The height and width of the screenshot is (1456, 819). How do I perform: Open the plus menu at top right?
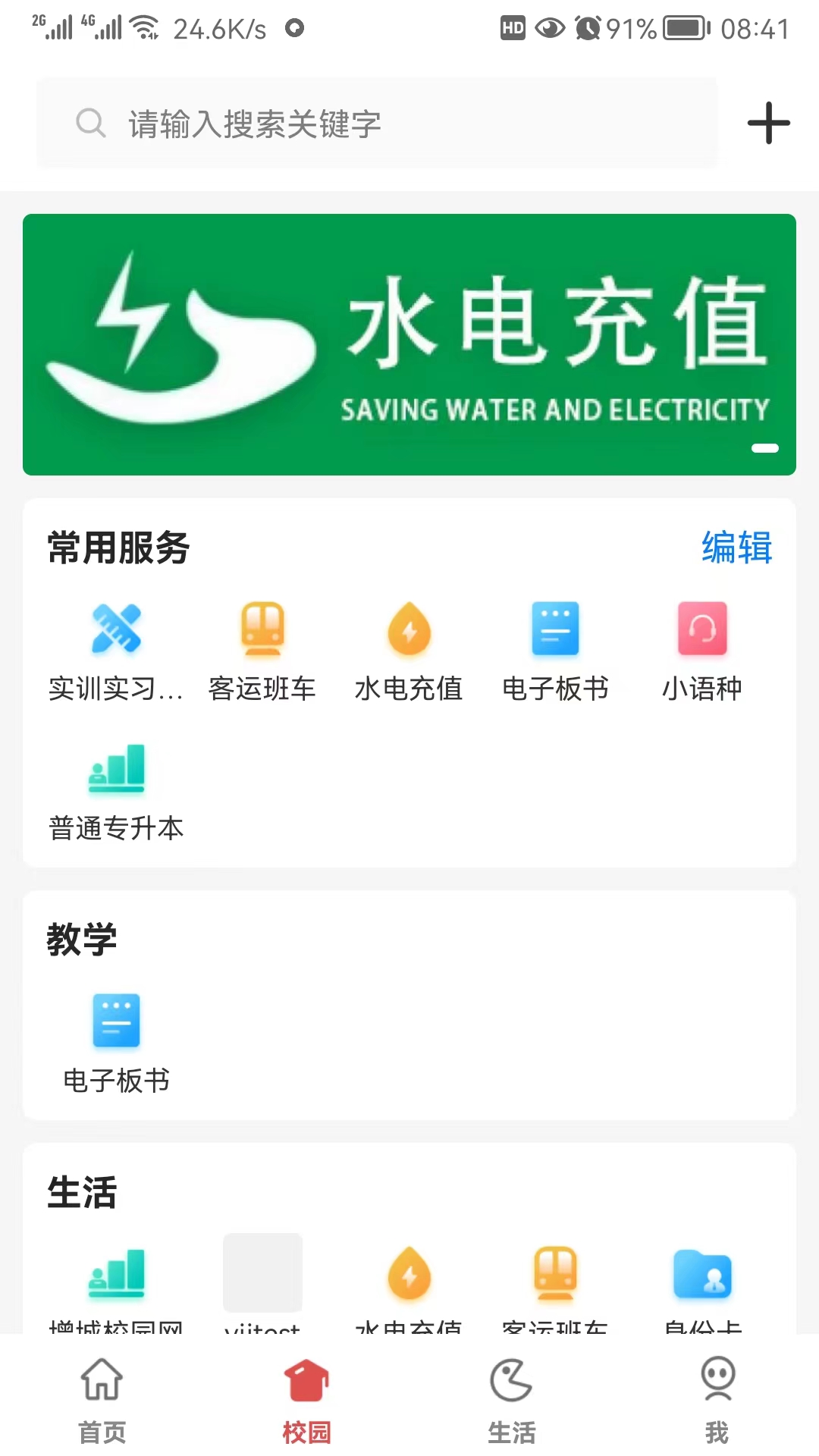(768, 123)
